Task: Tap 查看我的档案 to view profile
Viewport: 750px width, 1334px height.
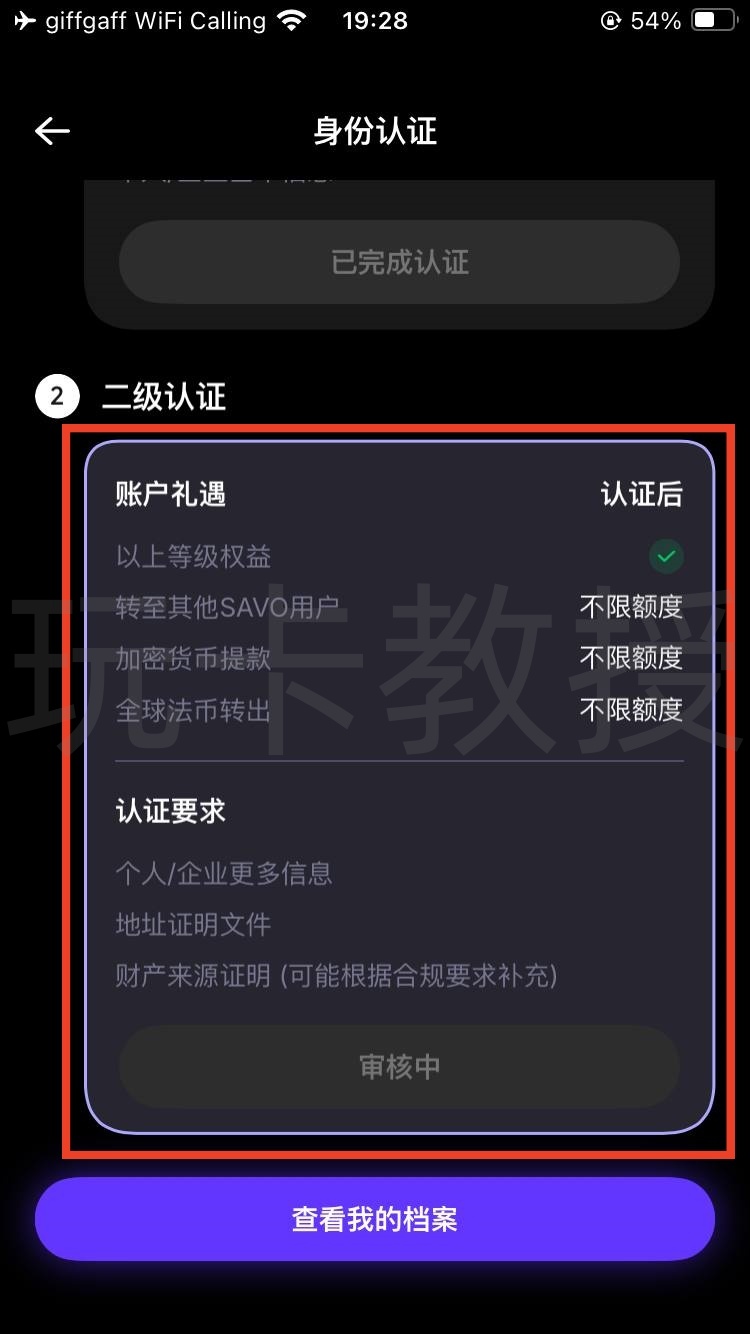Action: pos(374,1218)
